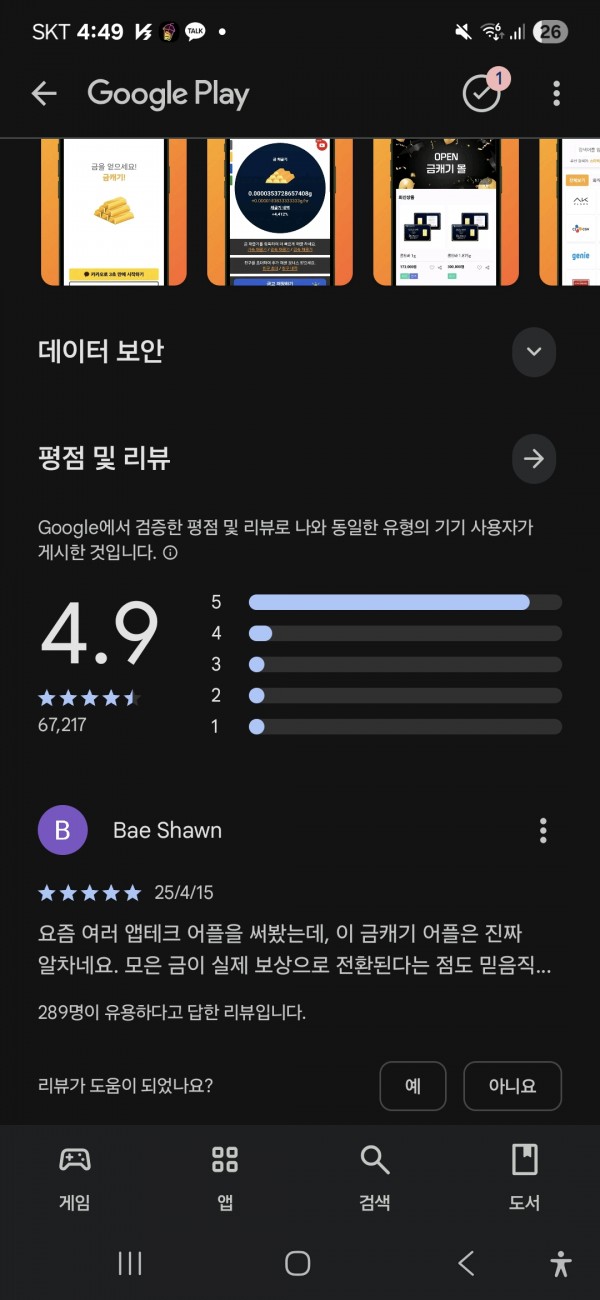Open the 검색 tab
This screenshot has height=1300, width=600.
pos(375,1178)
